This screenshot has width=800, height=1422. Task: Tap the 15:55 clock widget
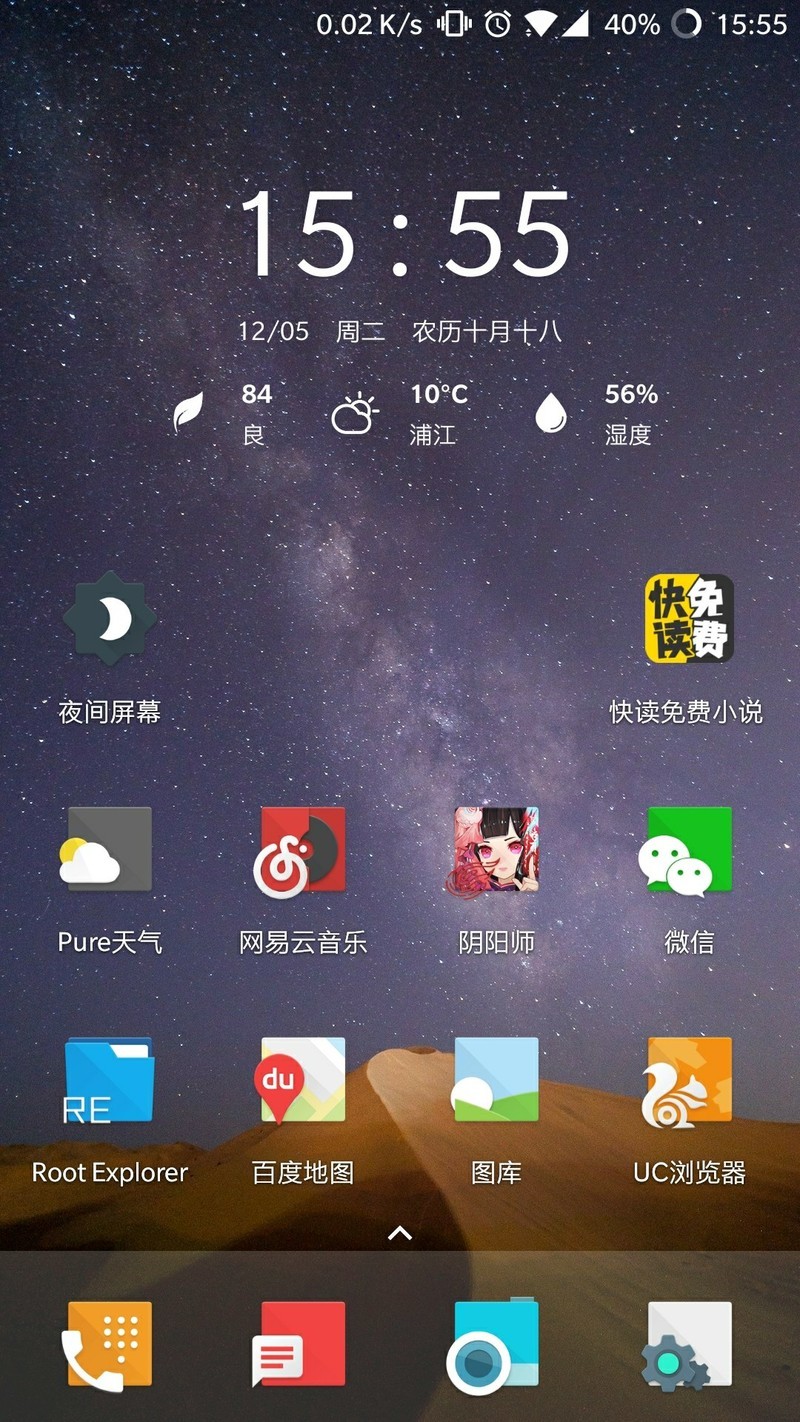[400, 237]
